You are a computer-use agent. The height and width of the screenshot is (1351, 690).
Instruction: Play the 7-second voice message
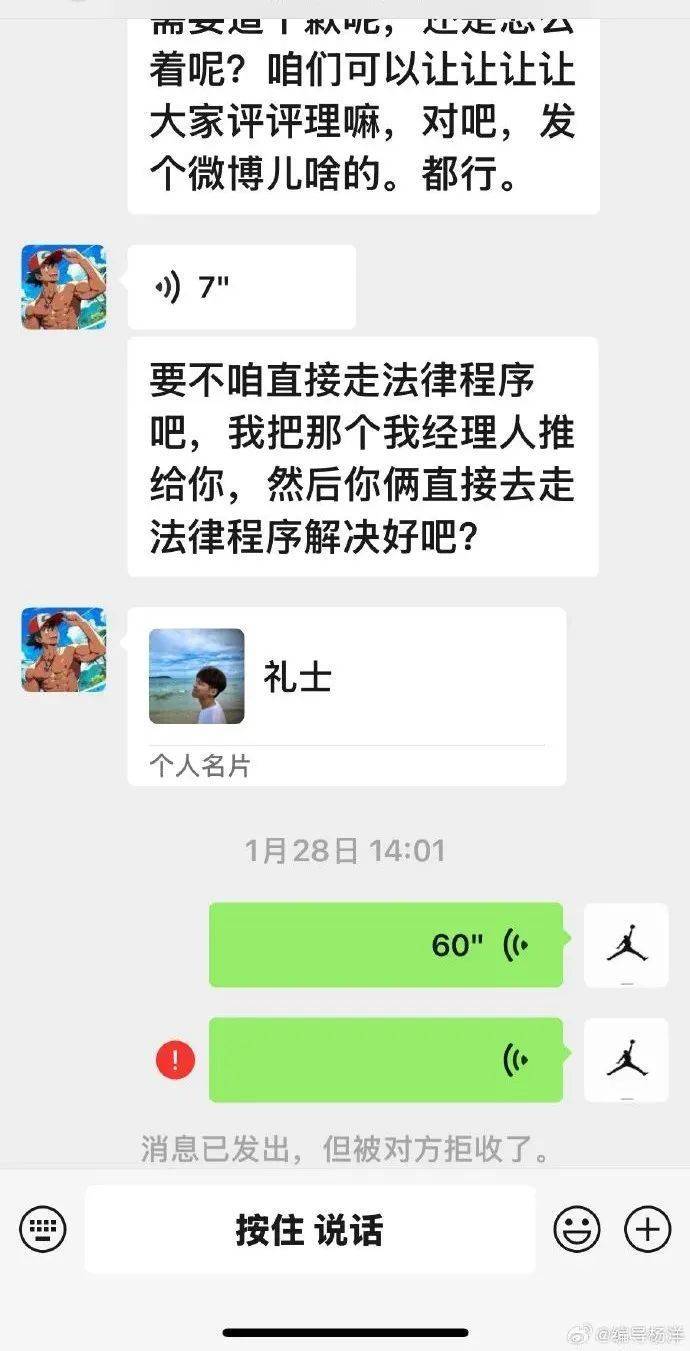pyautogui.click(x=241, y=288)
